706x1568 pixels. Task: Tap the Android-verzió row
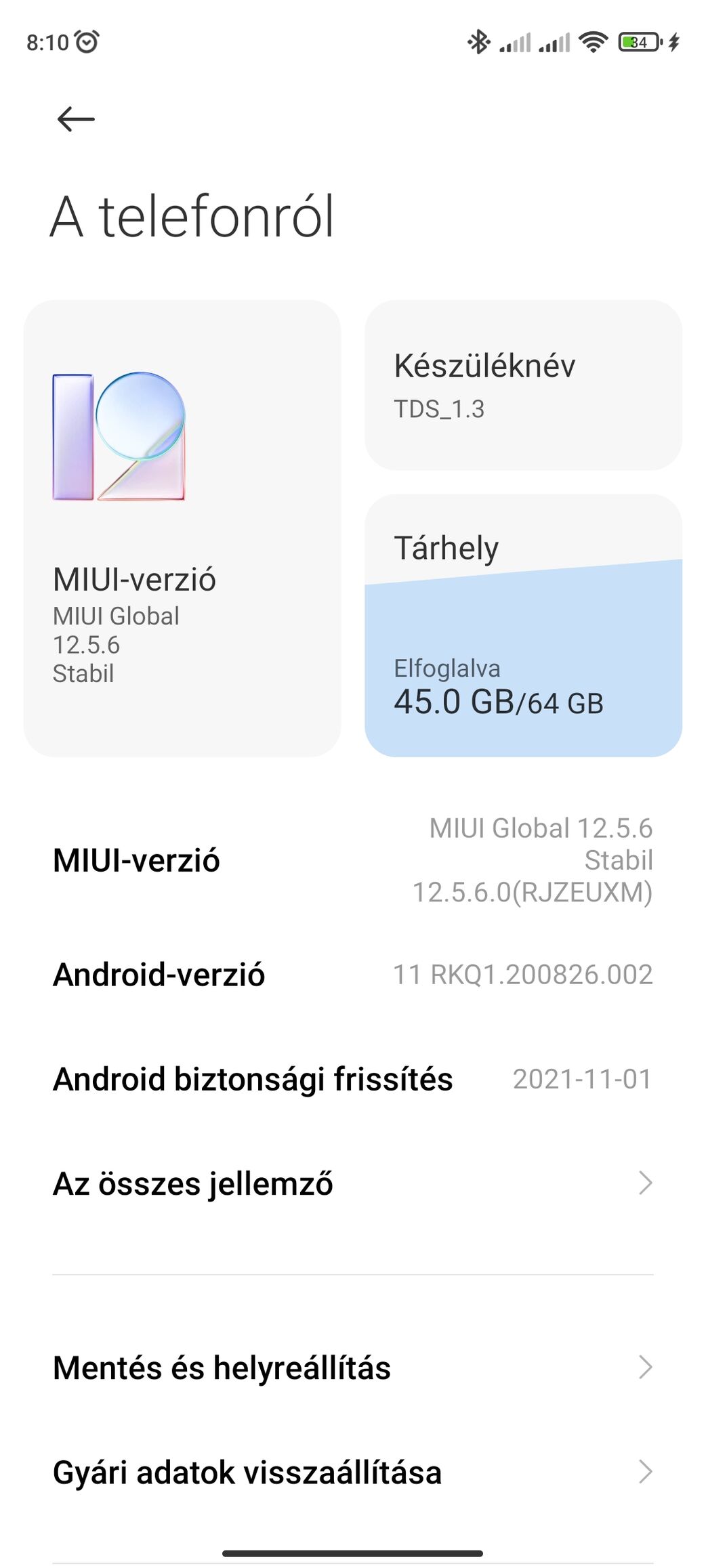[352, 975]
